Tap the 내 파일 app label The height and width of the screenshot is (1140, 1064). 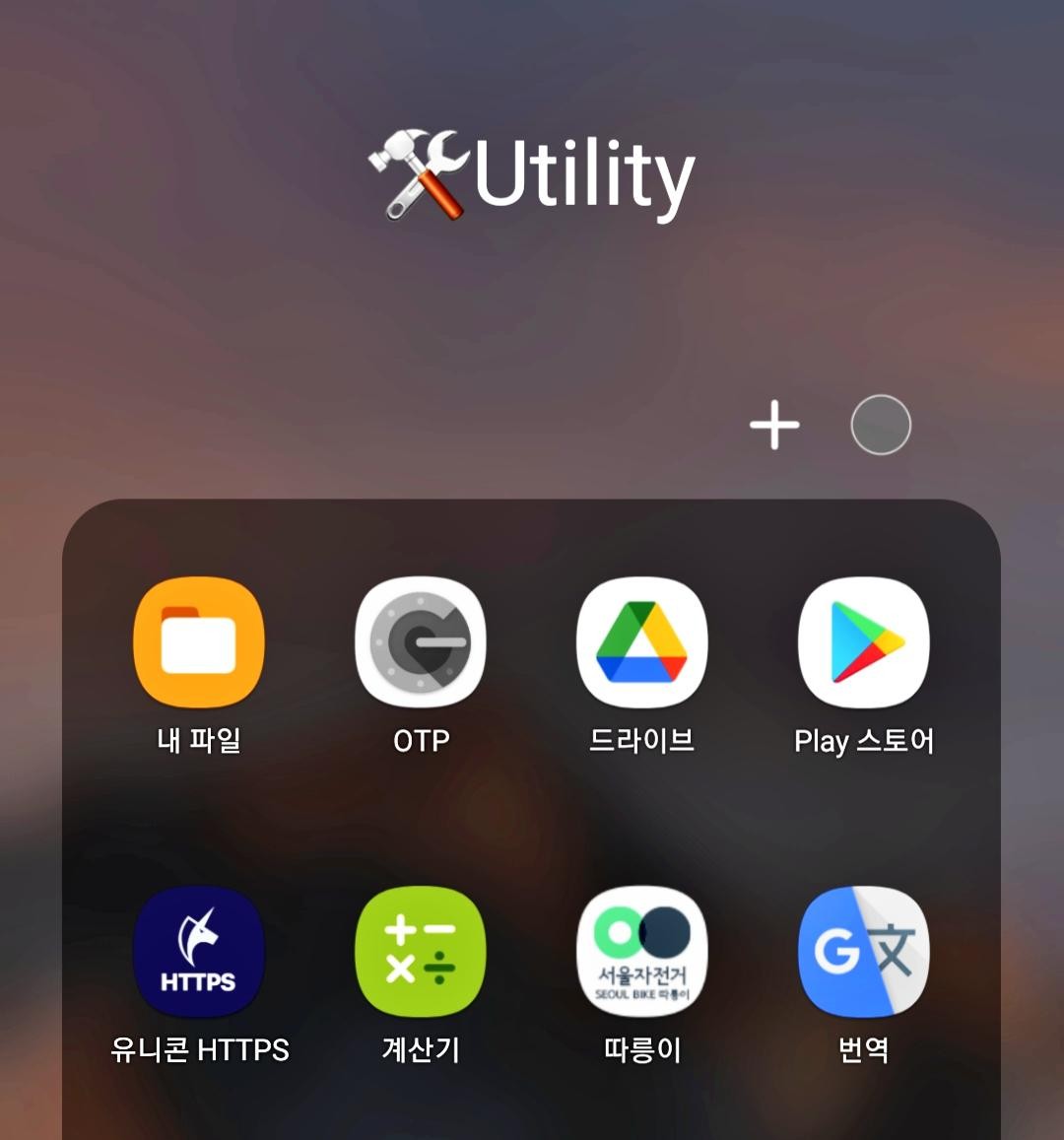(197, 742)
